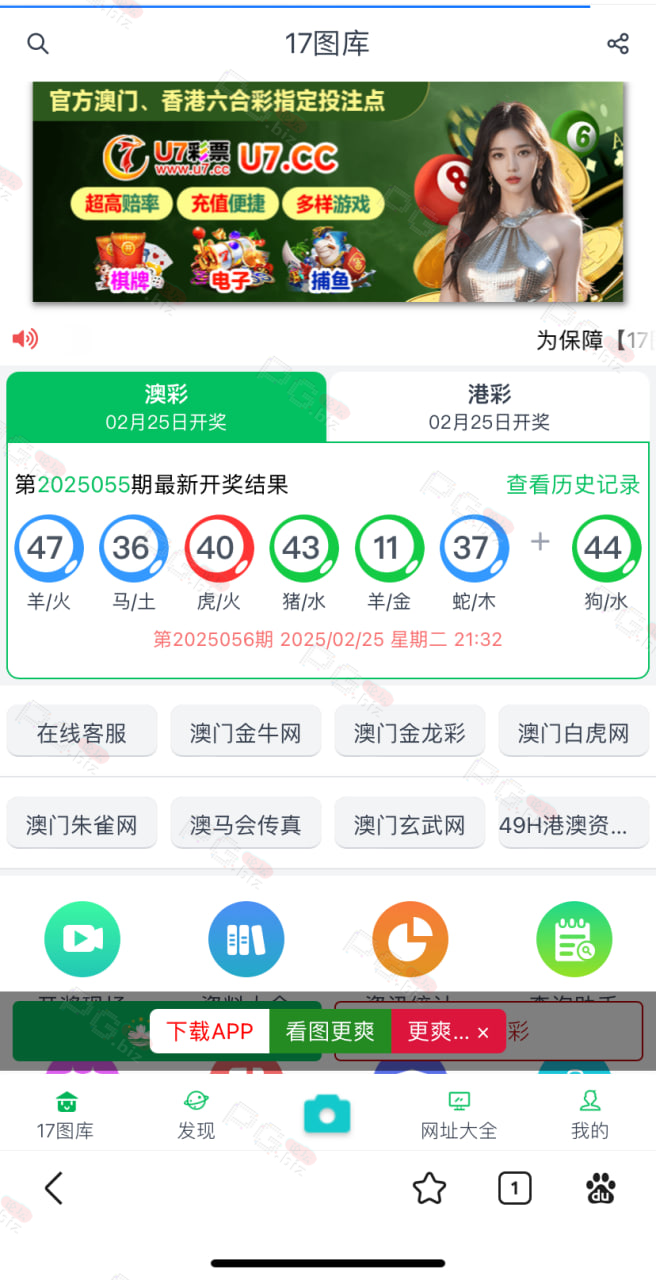Viewport: 656px width, 1280px height.
Task: Open 在线客服 button
Action: click(82, 733)
